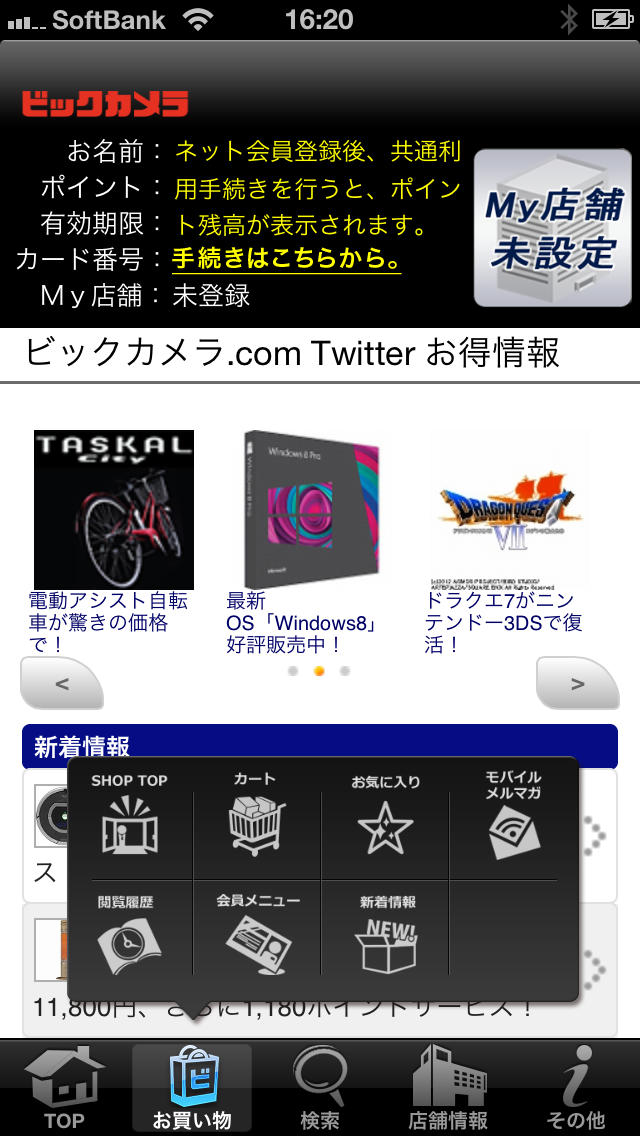
Task: Select the お買い物 tab
Action: click(x=192, y=1088)
